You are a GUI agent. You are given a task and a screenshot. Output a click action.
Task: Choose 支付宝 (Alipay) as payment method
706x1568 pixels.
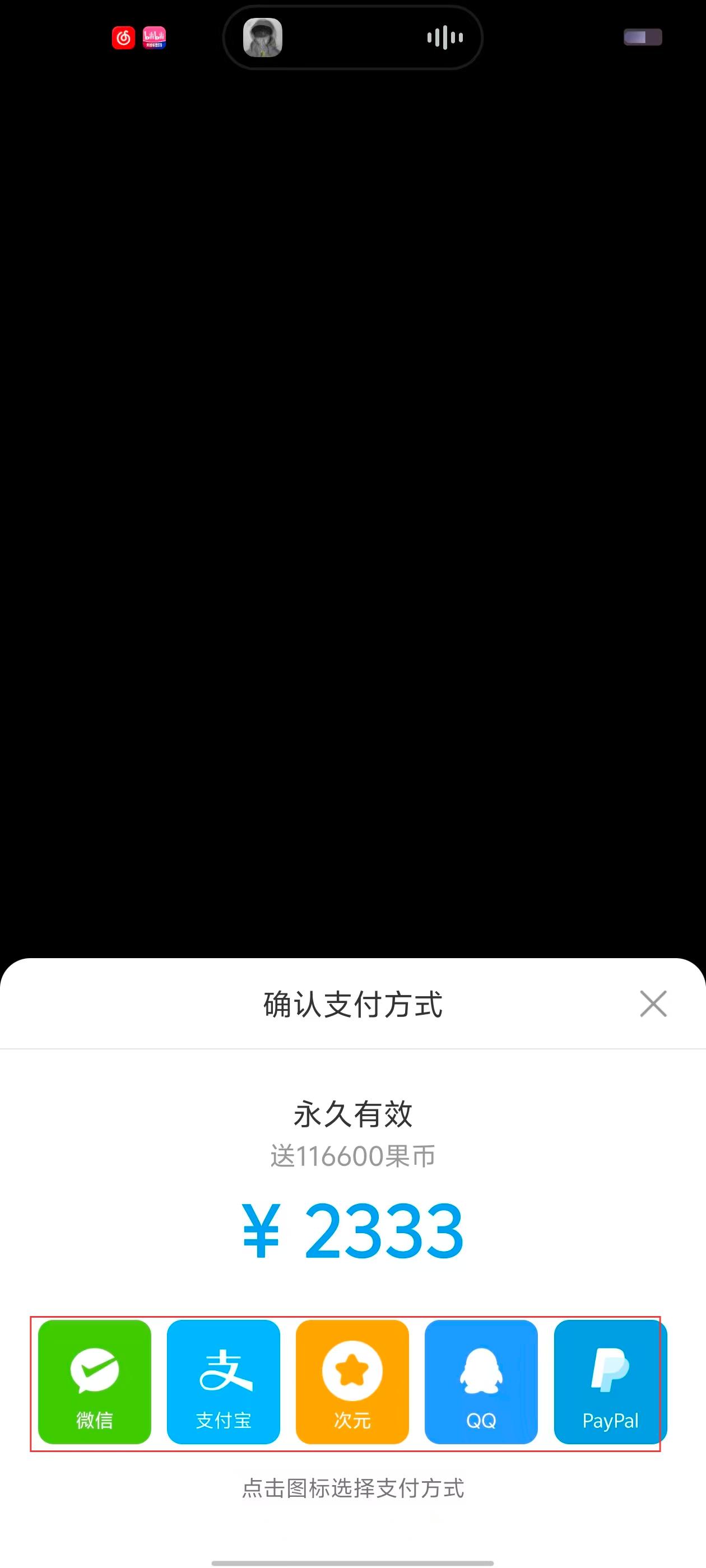[x=224, y=1382]
